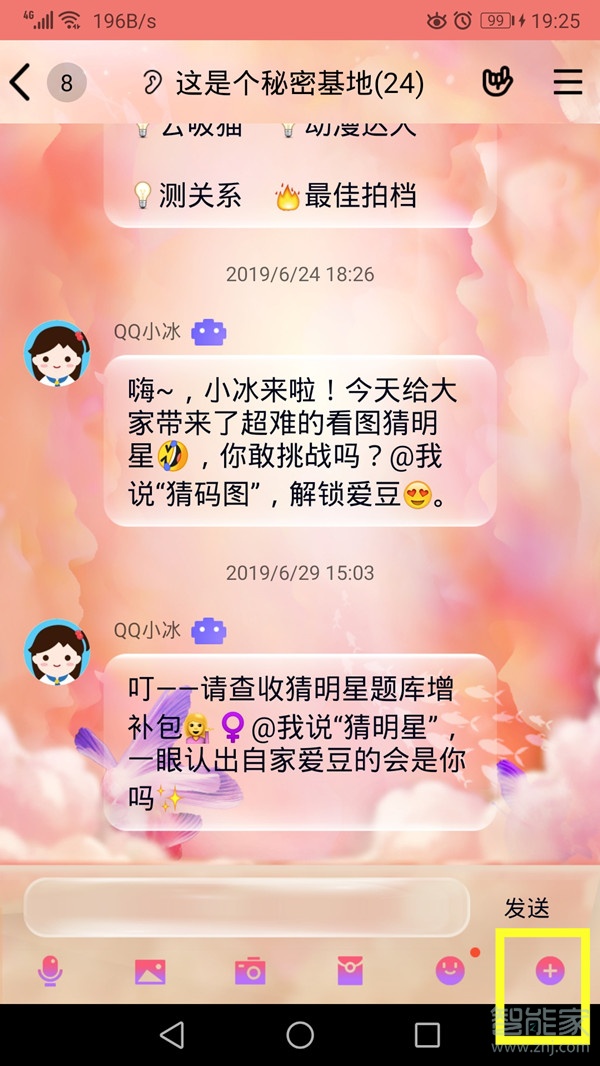Open the hand gesture interaction icon

pyautogui.click(x=497, y=83)
